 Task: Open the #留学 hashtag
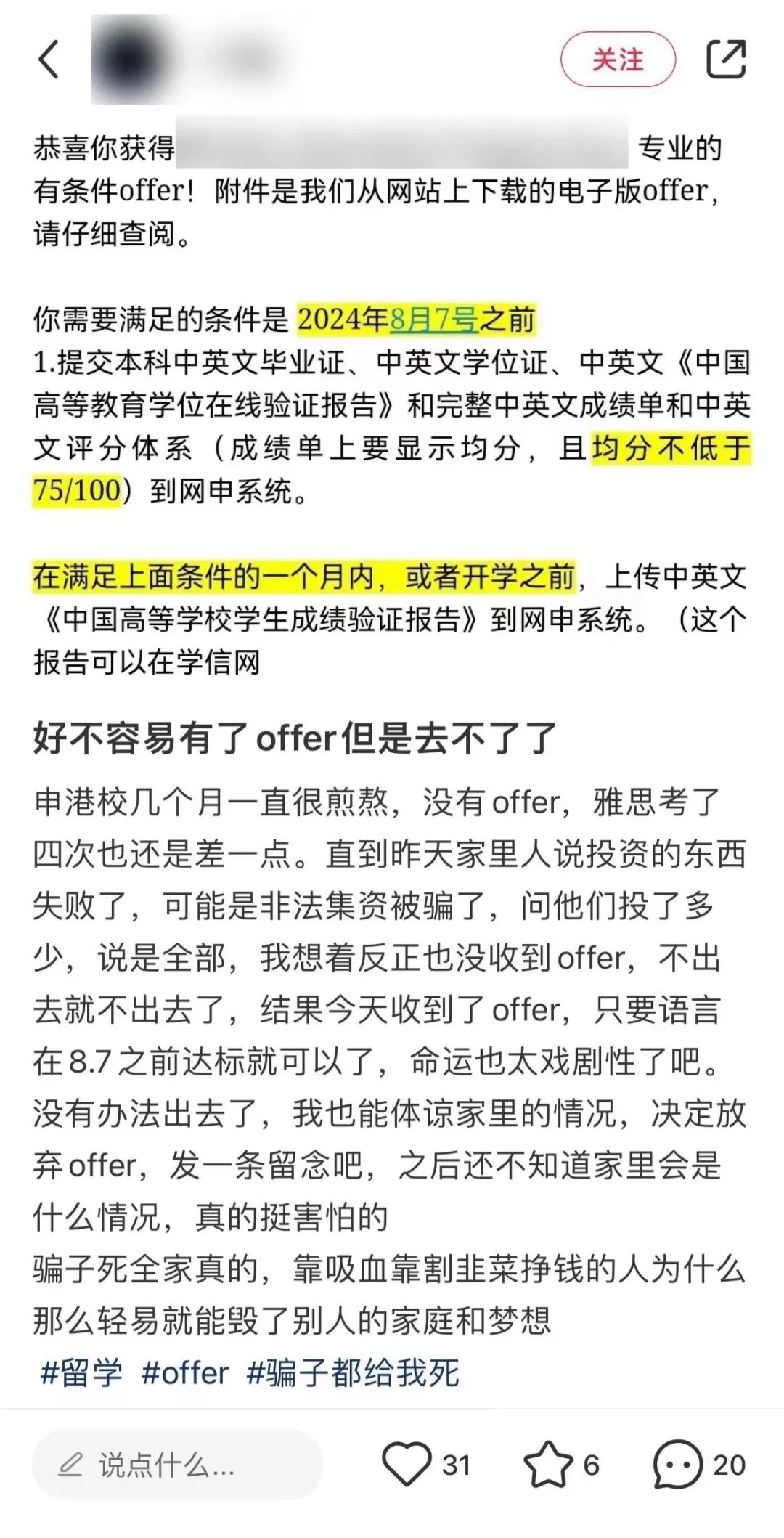[x=81, y=1373]
